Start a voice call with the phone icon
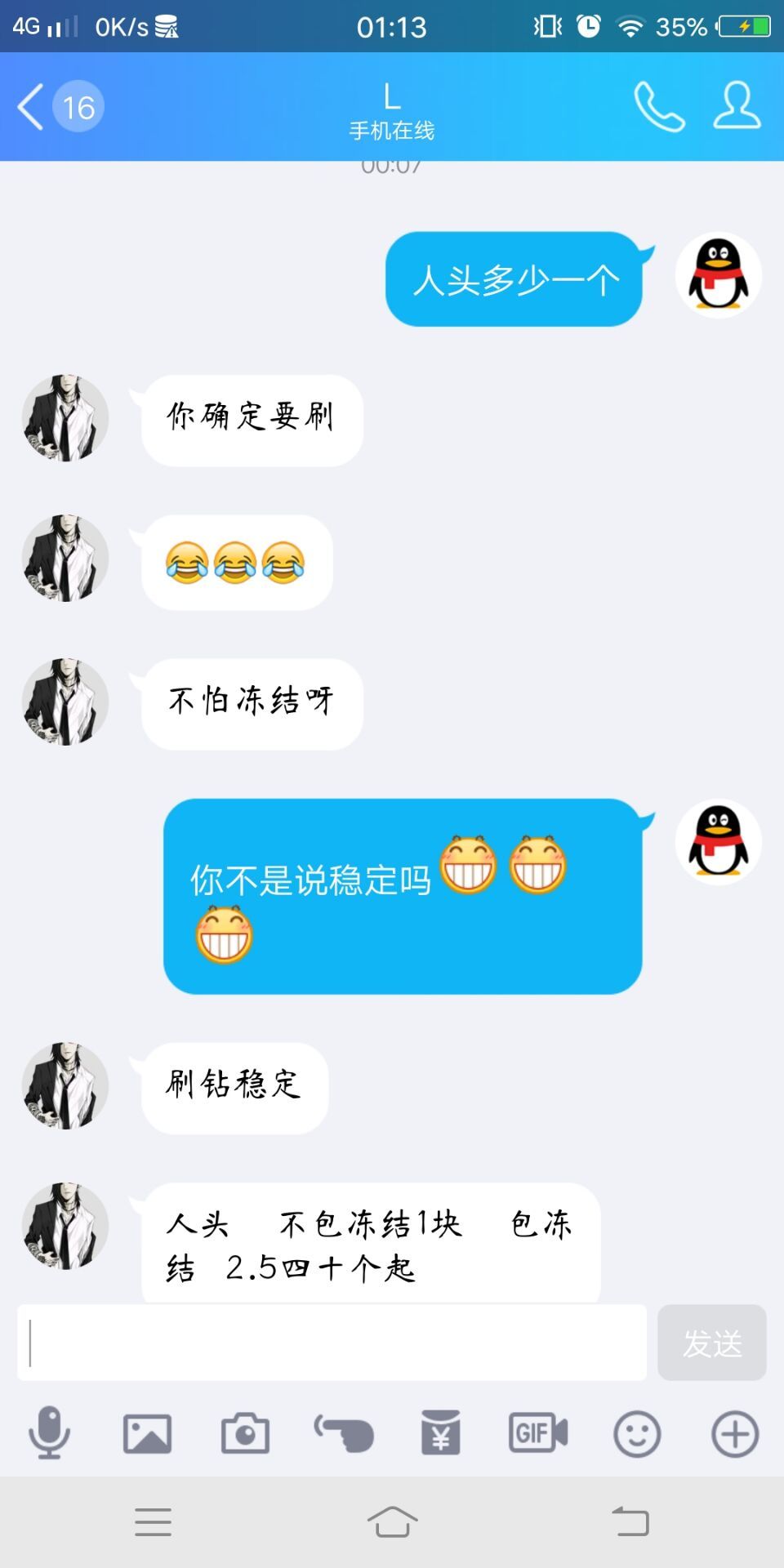This screenshot has height=1568, width=784. click(x=658, y=106)
